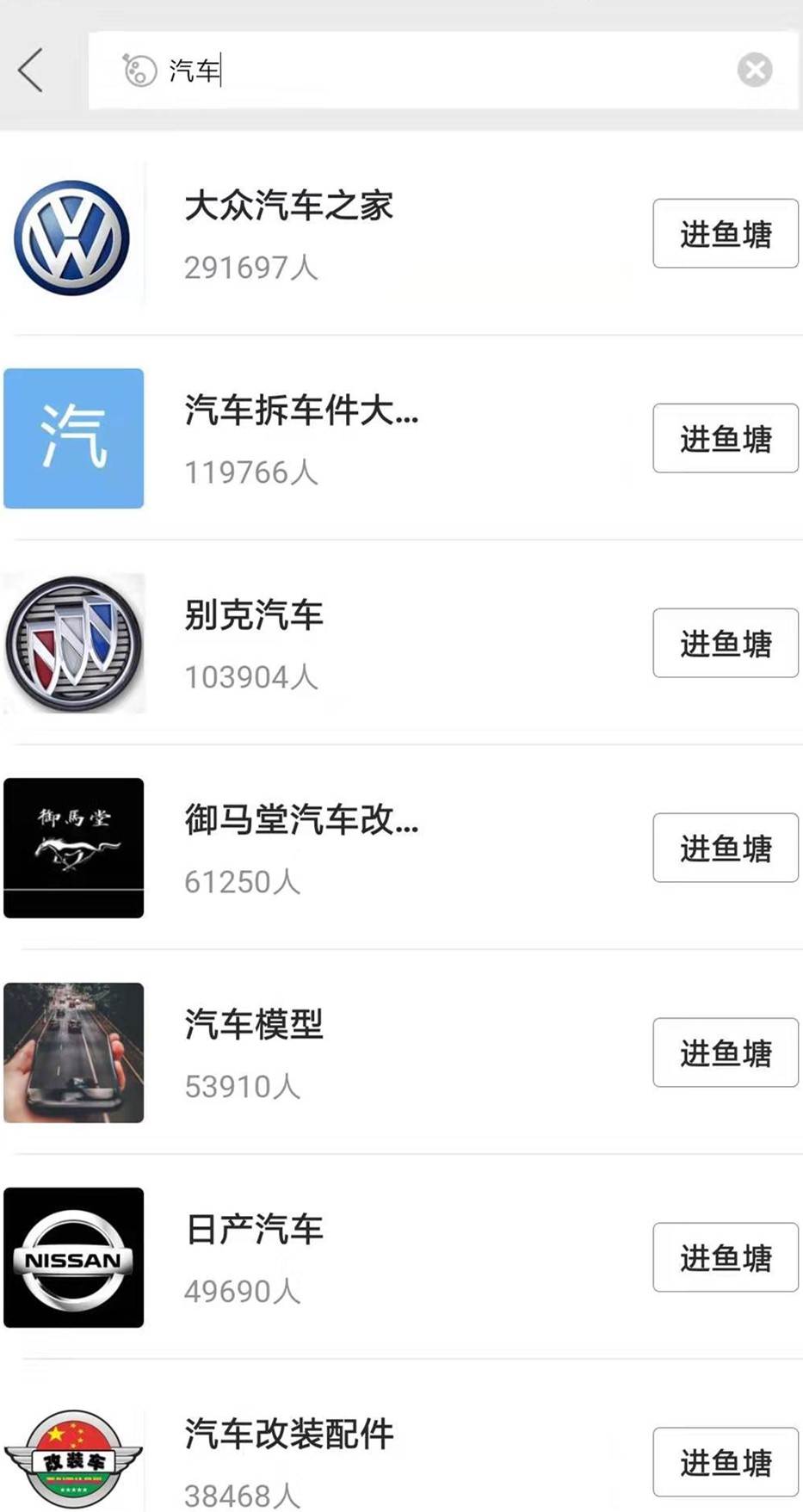Screen dimensions: 803x1512
Task: Tap the blue 汽 group avatar
Action: [73, 438]
